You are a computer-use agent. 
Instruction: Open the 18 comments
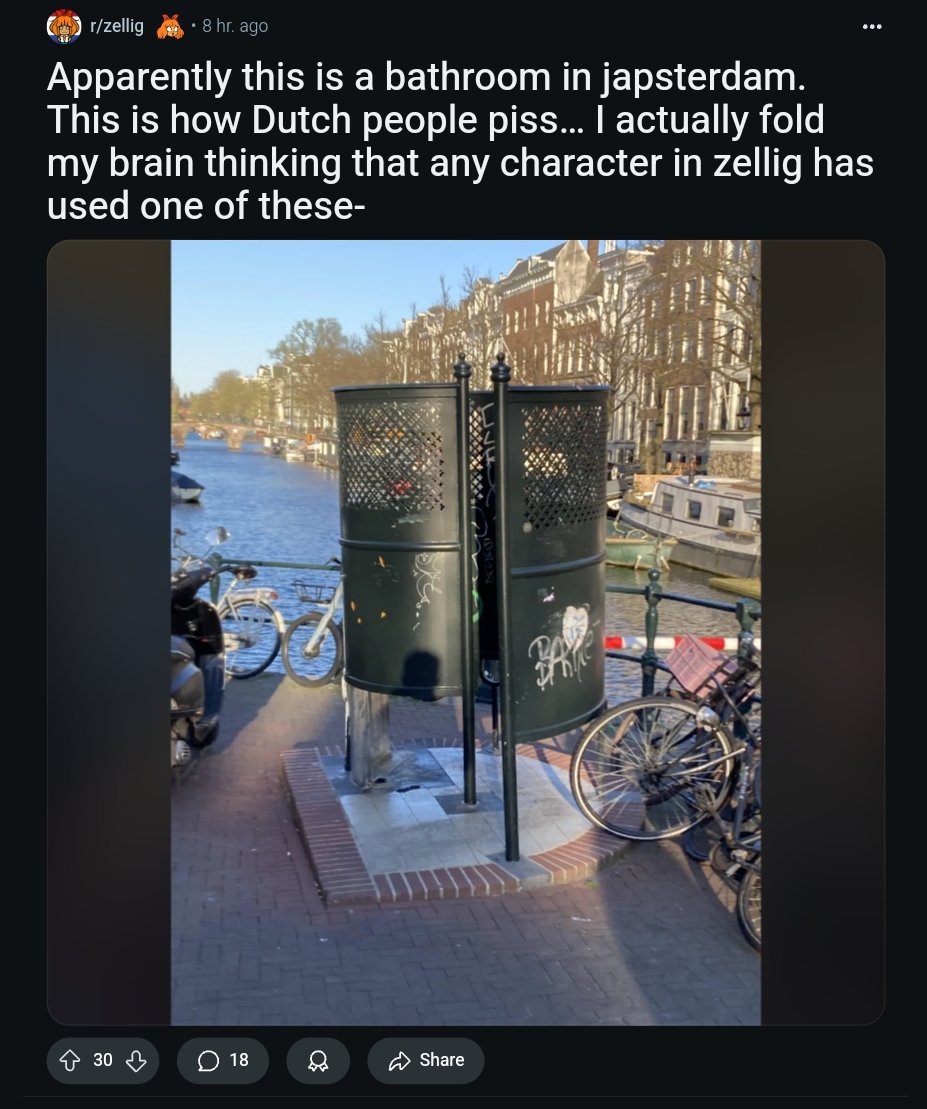pos(223,1060)
